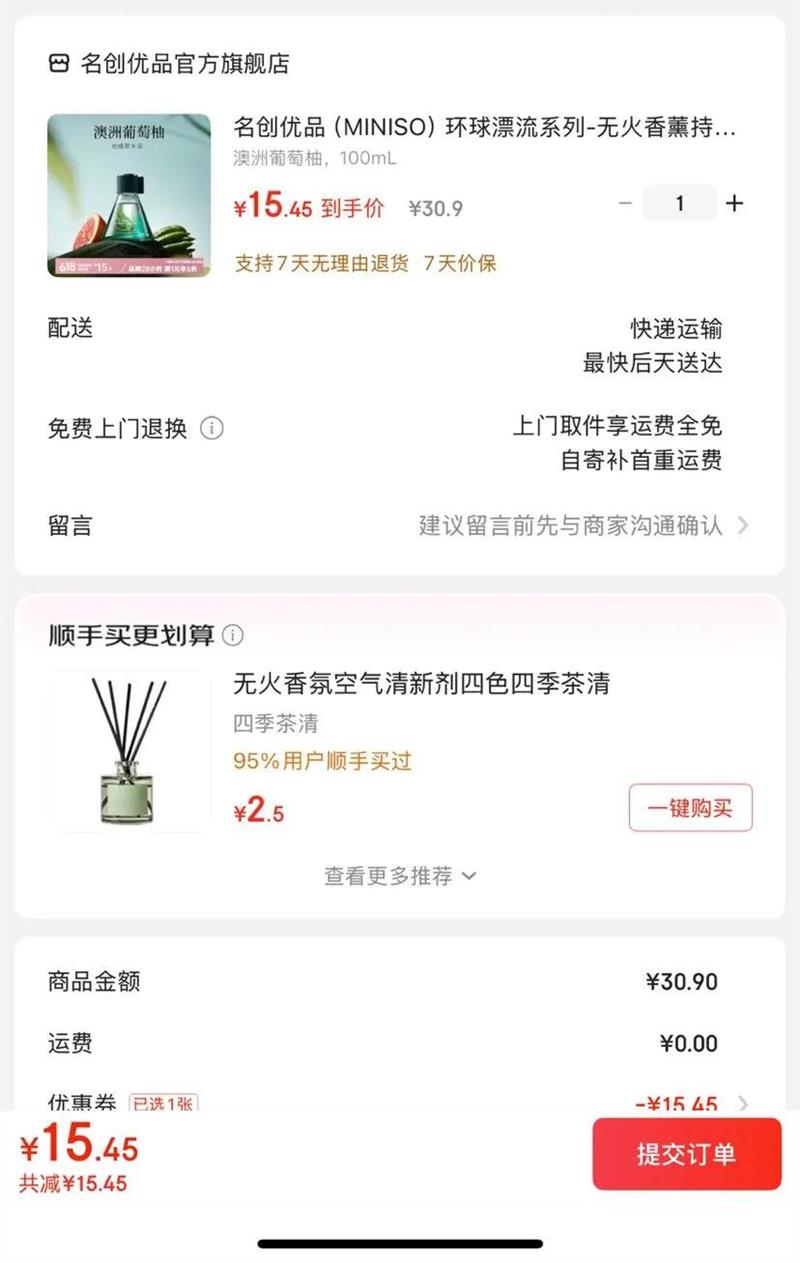Screen dimensions: 800x1263
Task: Show info for 顺手买更划算
Action: point(233,635)
